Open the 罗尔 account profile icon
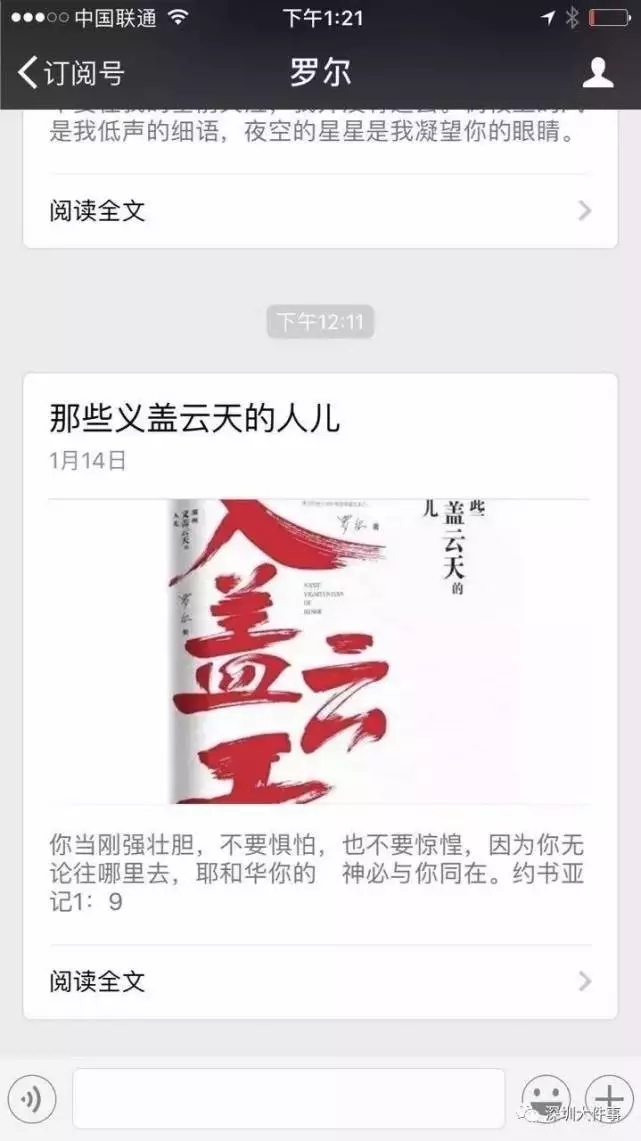Image resolution: width=641 pixels, height=1141 pixels. coord(597,73)
